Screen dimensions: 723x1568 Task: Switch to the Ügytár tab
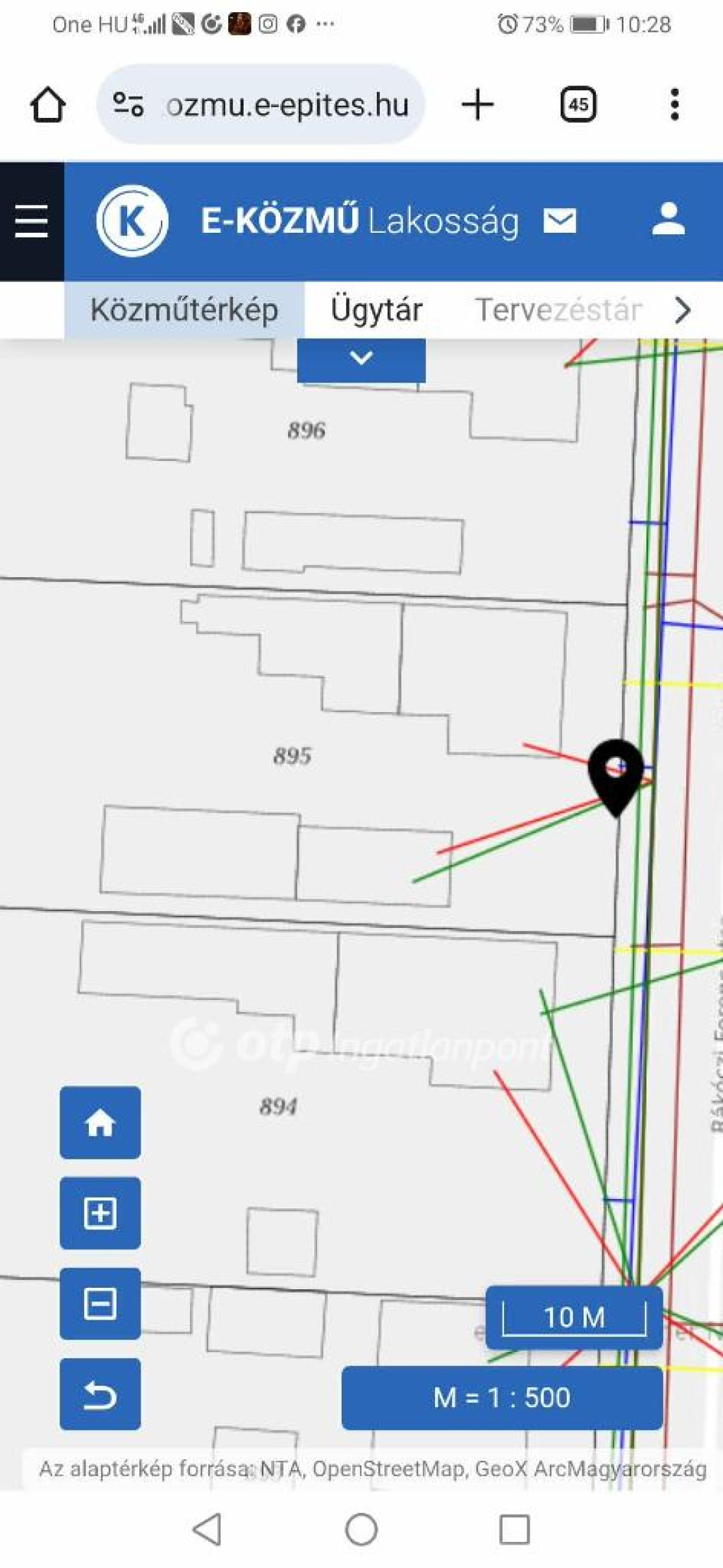click(376, 310)
